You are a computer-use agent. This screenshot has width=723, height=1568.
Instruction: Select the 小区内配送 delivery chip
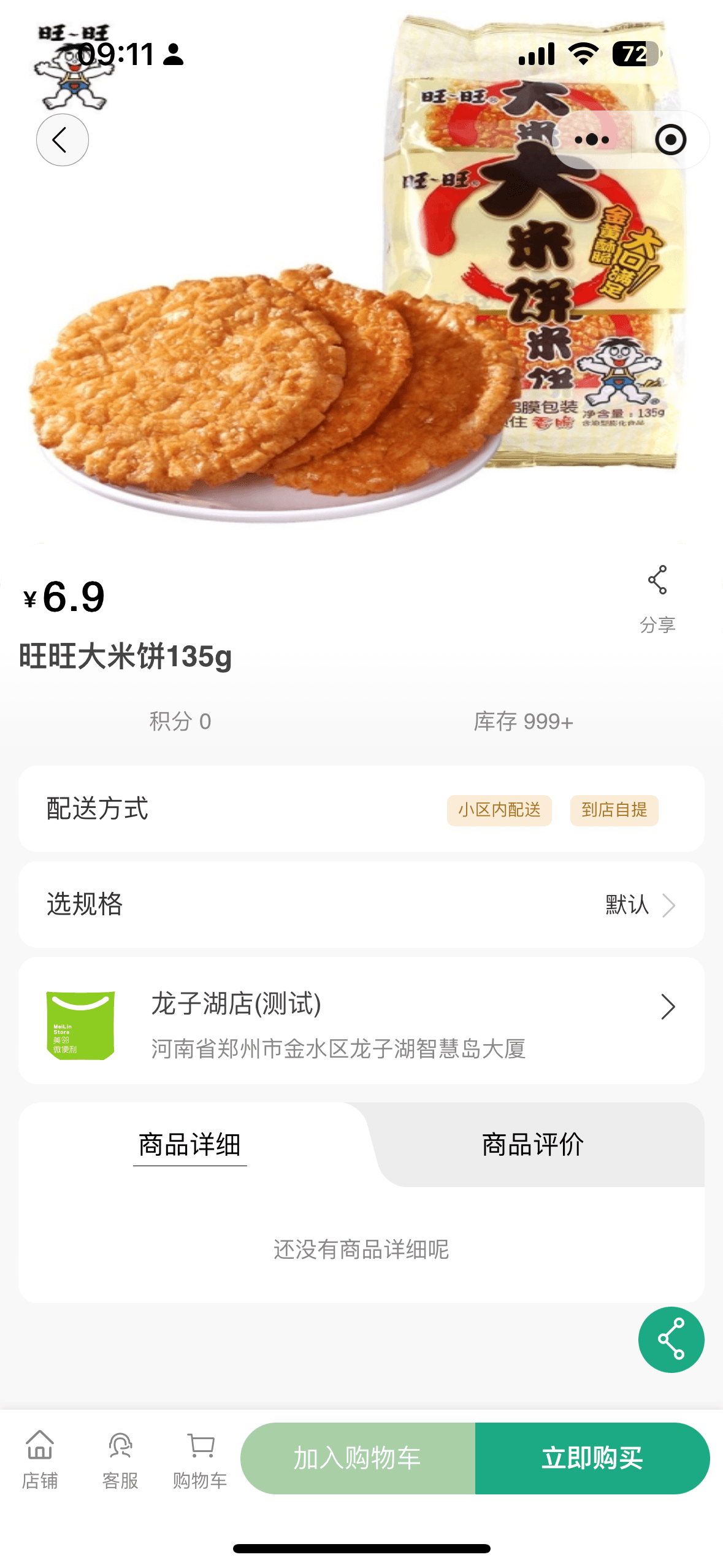coord(499,810)
